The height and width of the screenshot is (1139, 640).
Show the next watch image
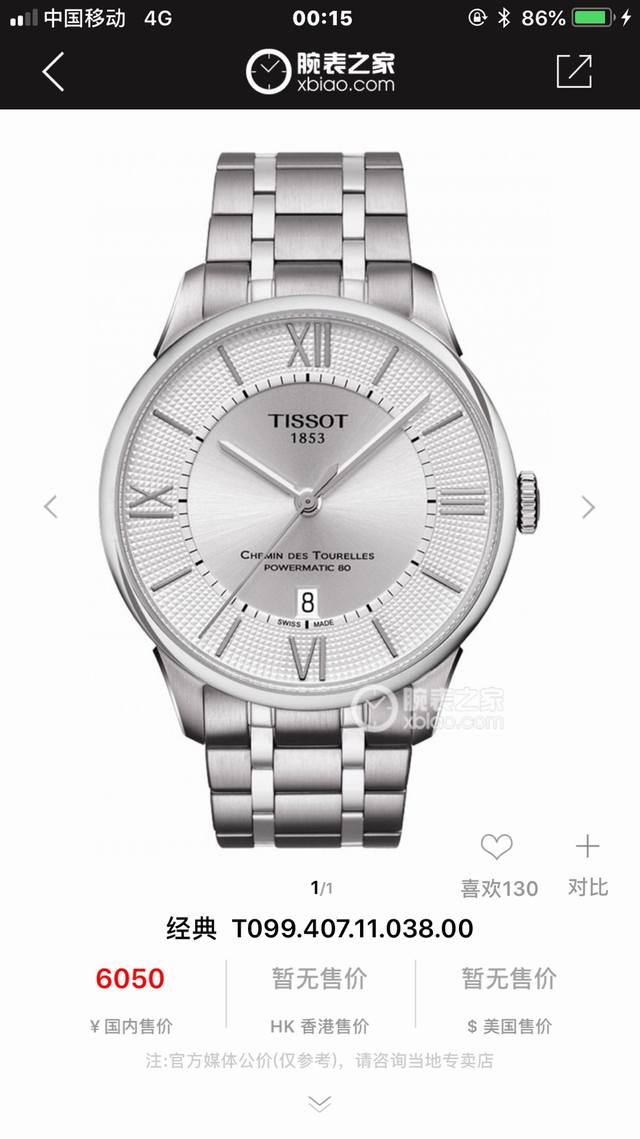tap(588, 507)
